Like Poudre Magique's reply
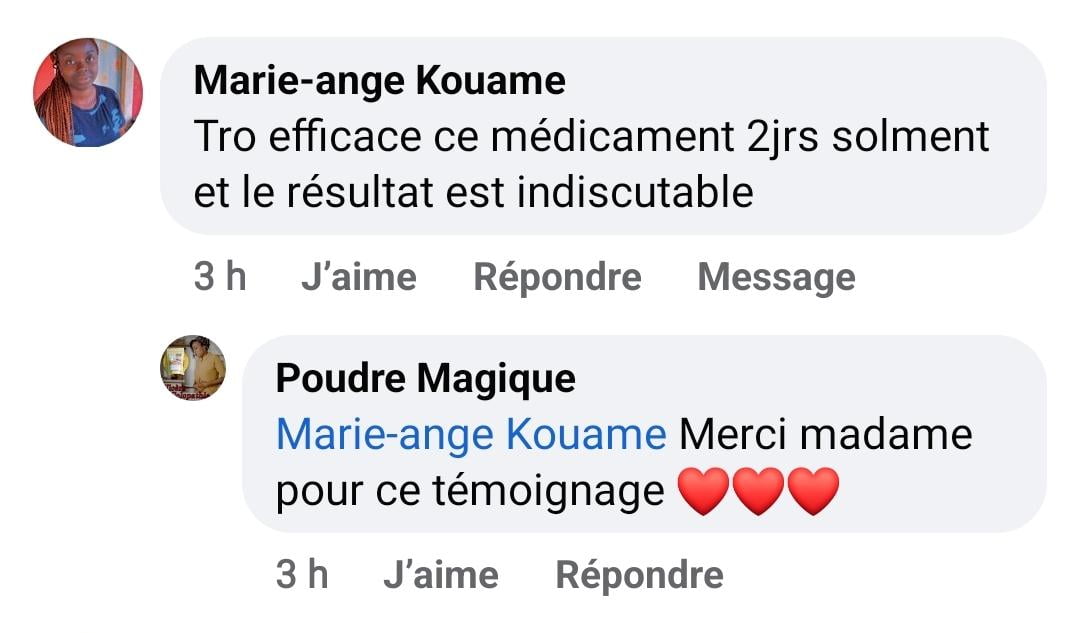 440,574
